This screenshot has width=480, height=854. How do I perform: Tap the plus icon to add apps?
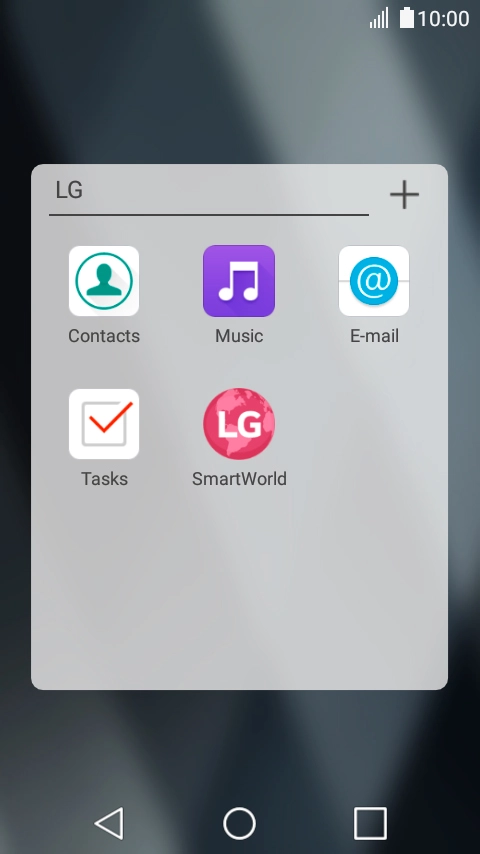click(x=404, y=194)
